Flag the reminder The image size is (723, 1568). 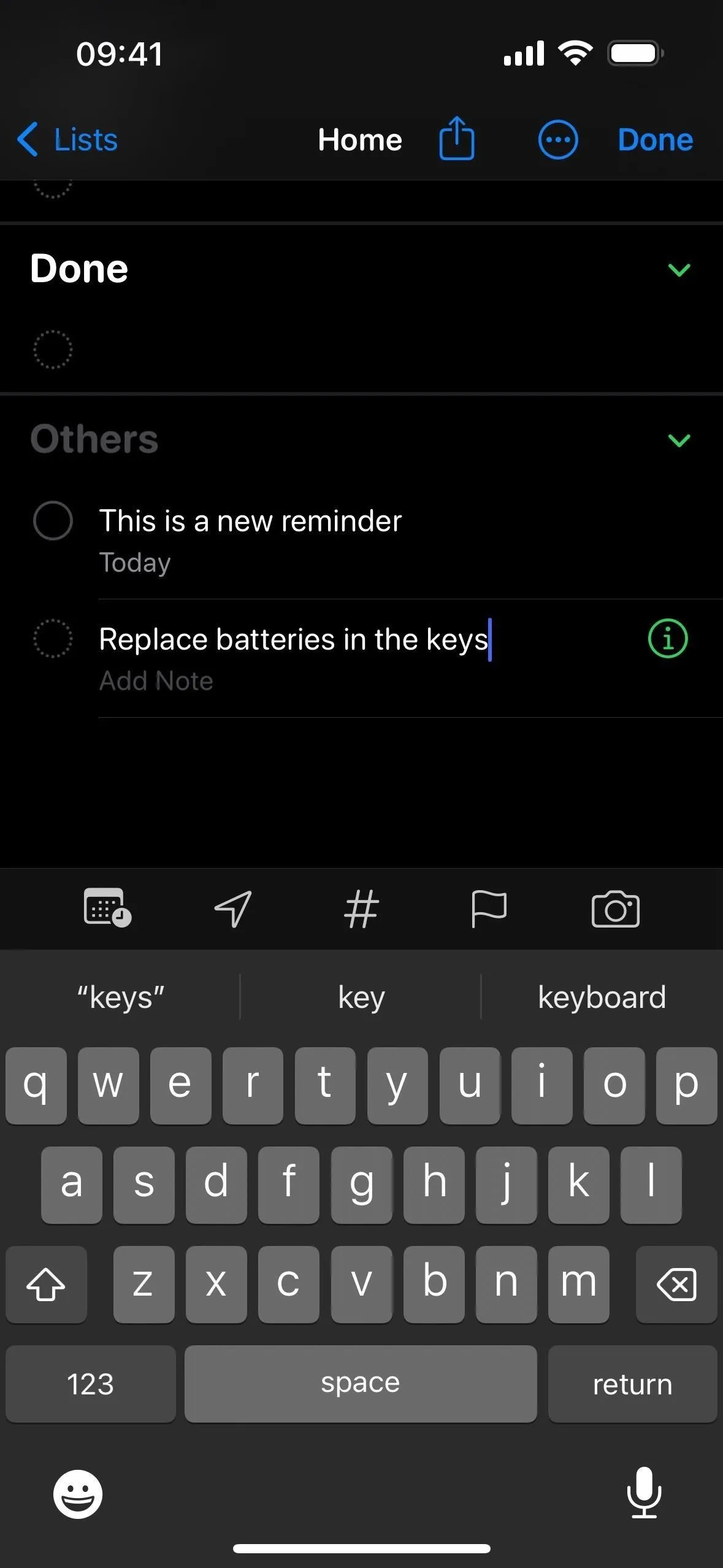pyautogui.click(x=489, y=909)
